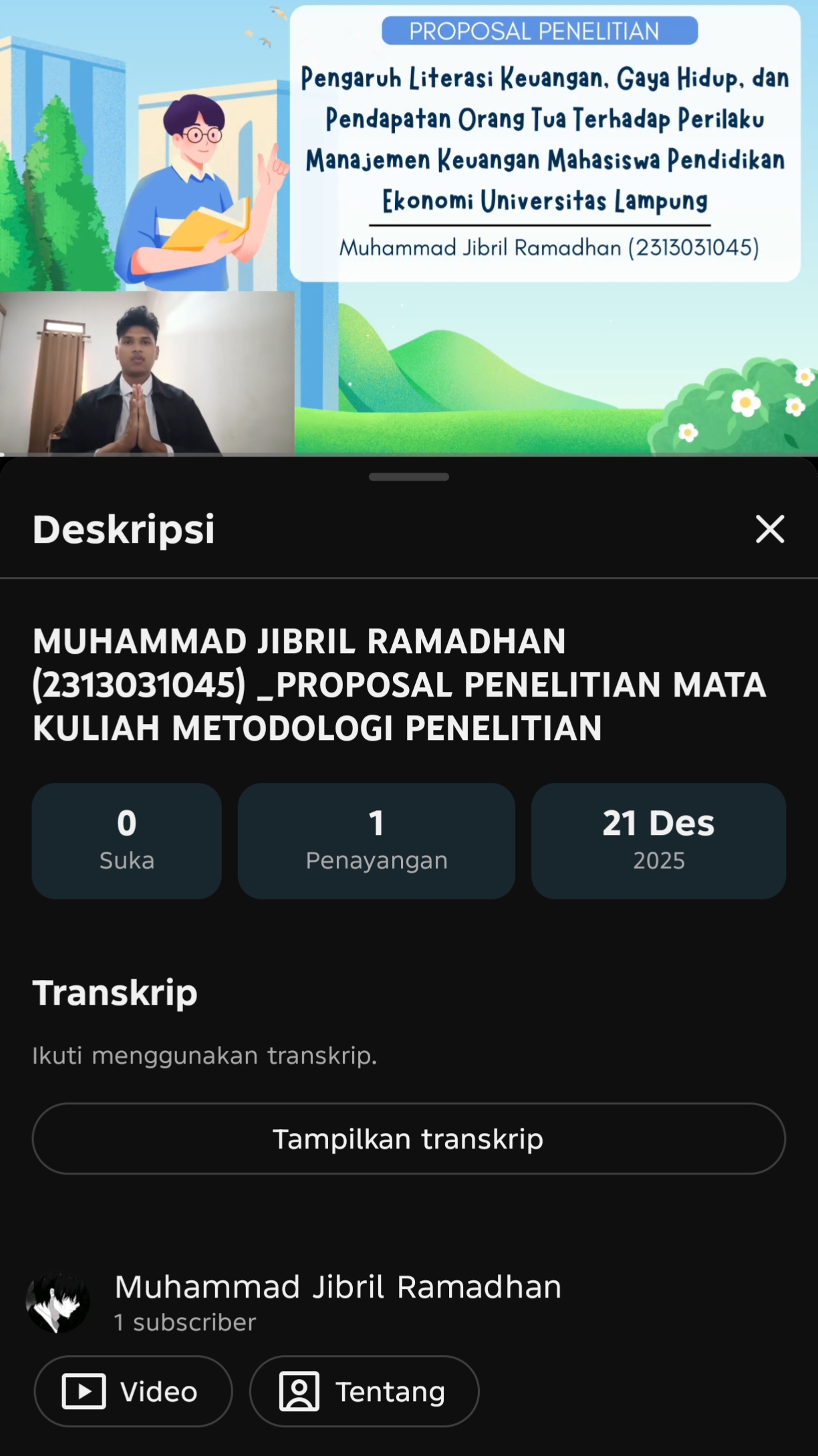The width and height of the screenshot is (818, 1456).
Task: Open Muhammad Jibril Ramadhan's channel
Action: pos(337,1287)
